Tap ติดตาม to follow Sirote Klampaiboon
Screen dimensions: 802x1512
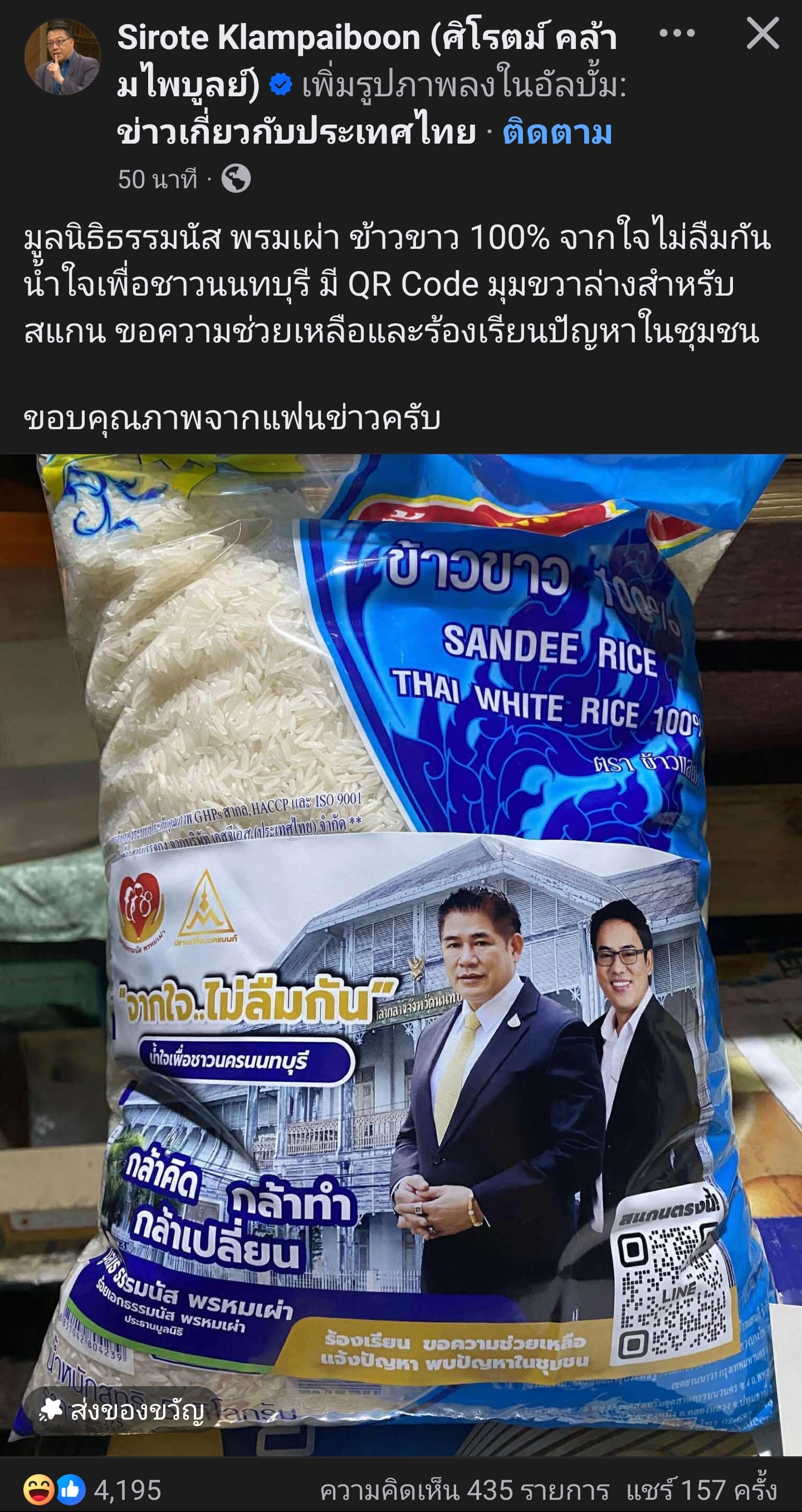click(x=556, y=132)
